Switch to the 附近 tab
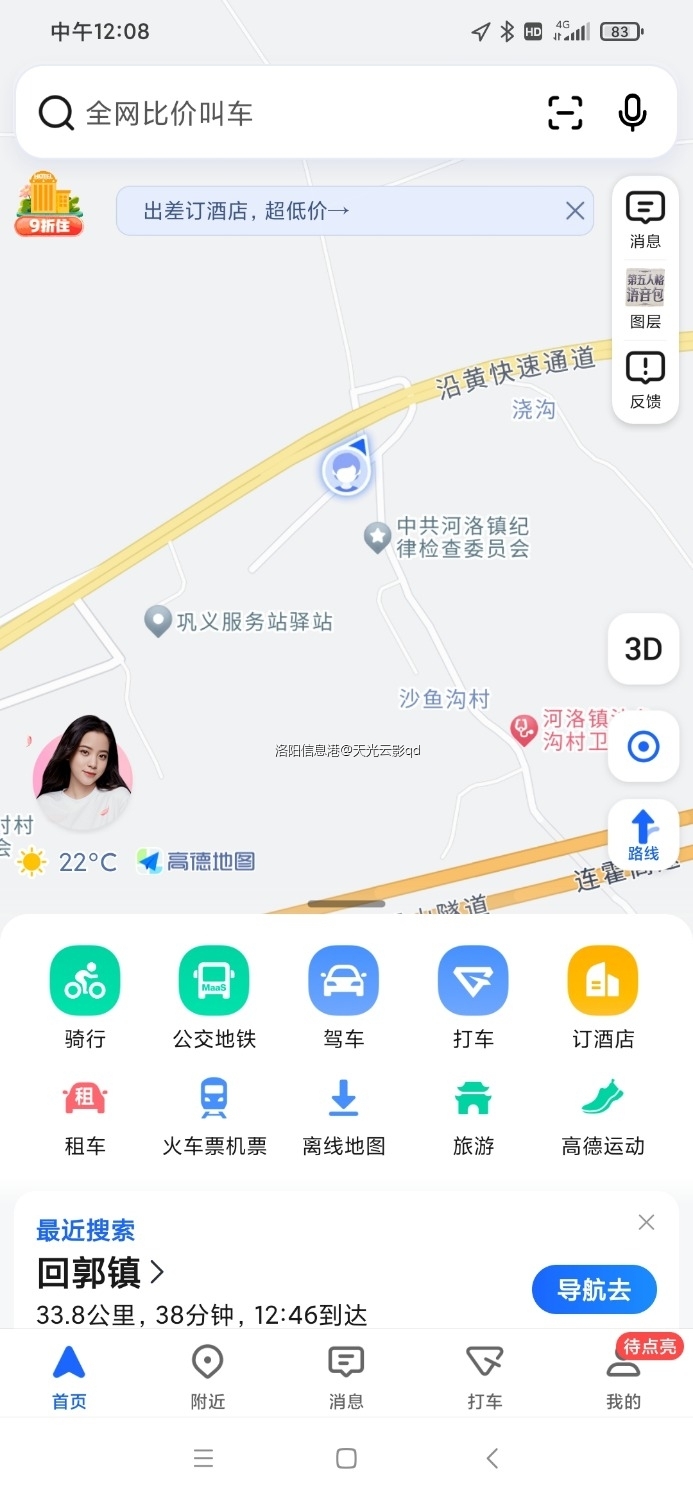This screenshot has height=1500, width=693. point(208,1376)
